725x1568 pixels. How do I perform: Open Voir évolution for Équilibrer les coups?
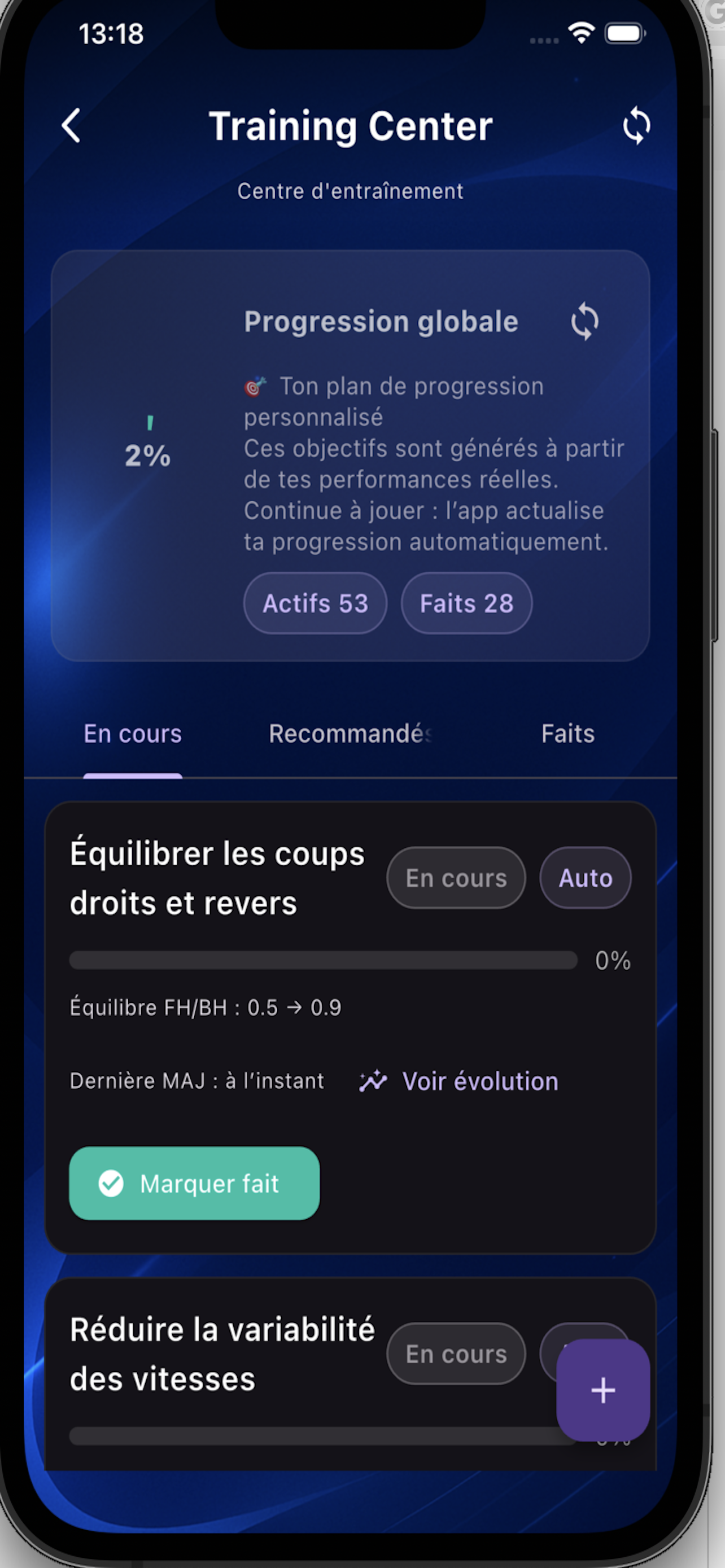[459, 1081]
